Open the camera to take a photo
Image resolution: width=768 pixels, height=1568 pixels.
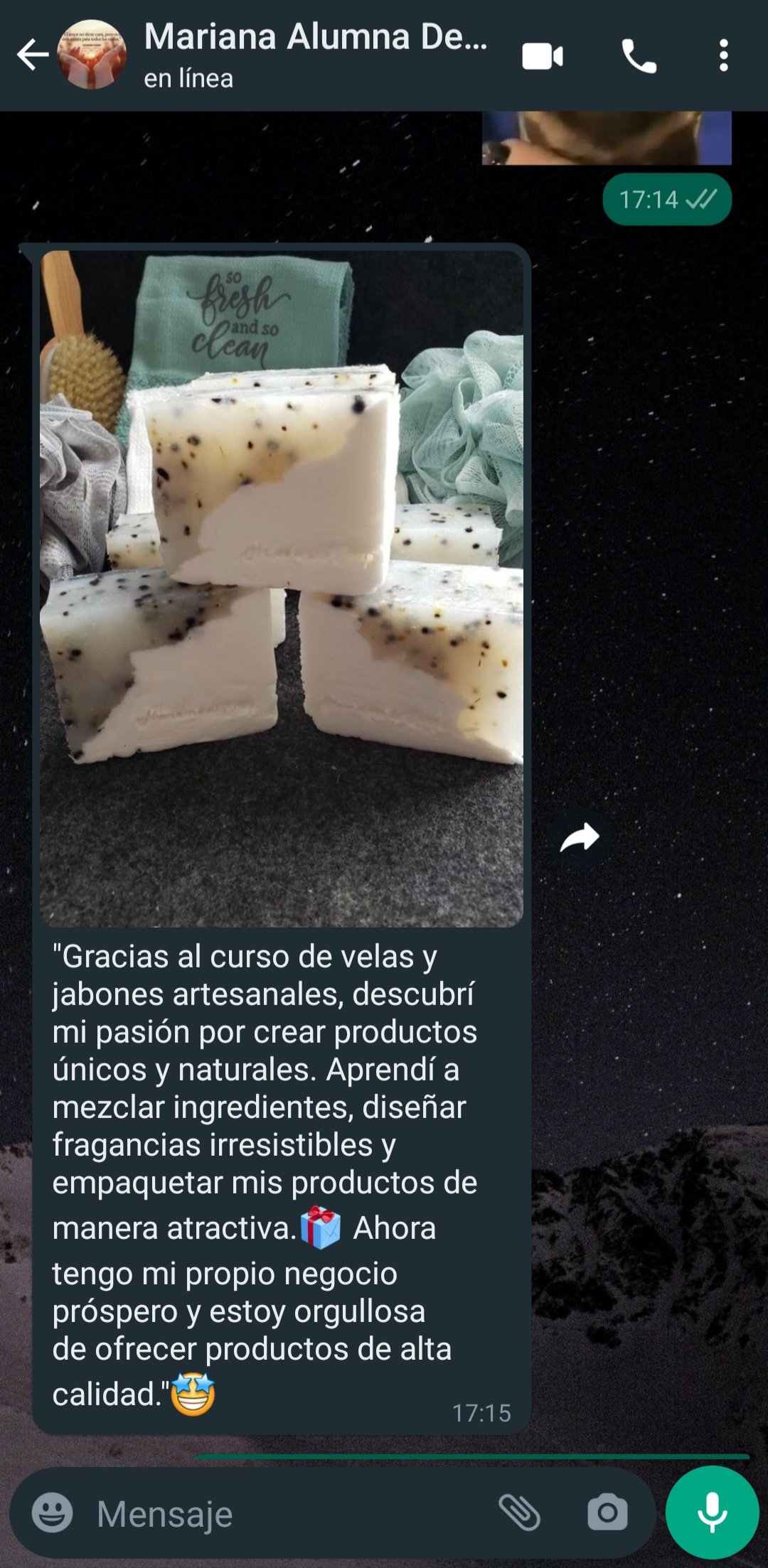pyautogui.click(x=607, y=1512)
